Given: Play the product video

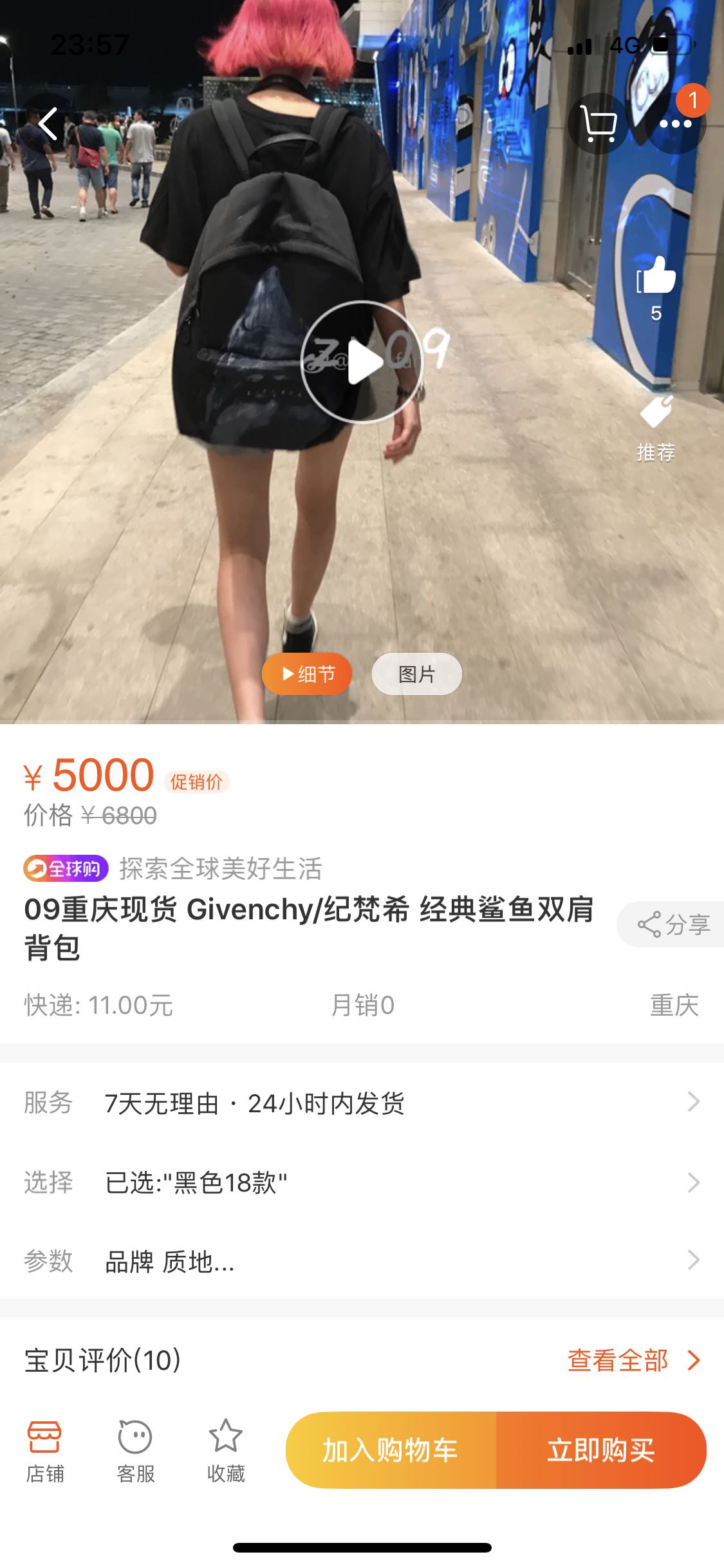Looking at the screenshot, I should (362, 362).
